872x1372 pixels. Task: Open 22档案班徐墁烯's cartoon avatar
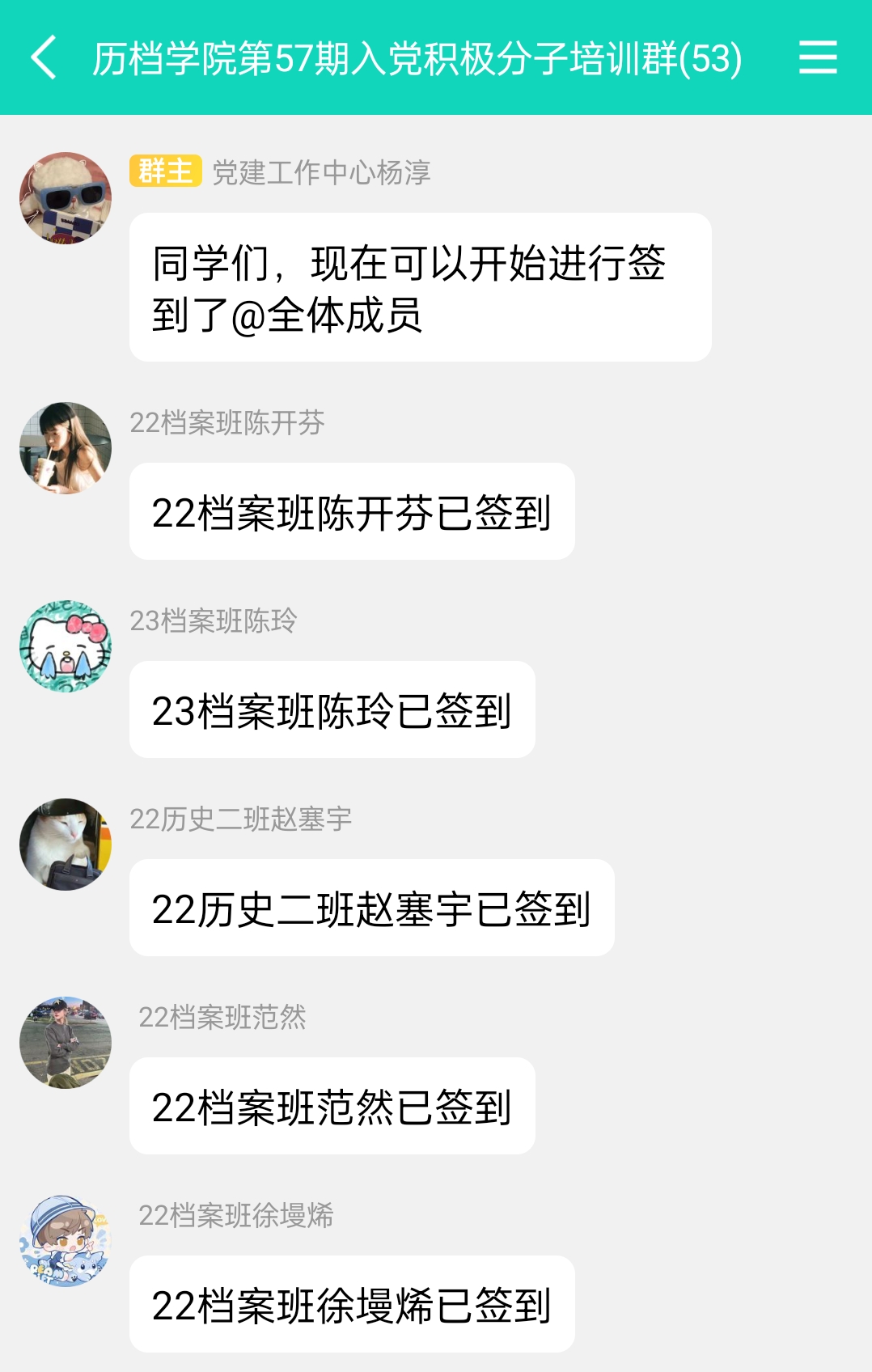pyautogui.click(x=66, y=1241)
